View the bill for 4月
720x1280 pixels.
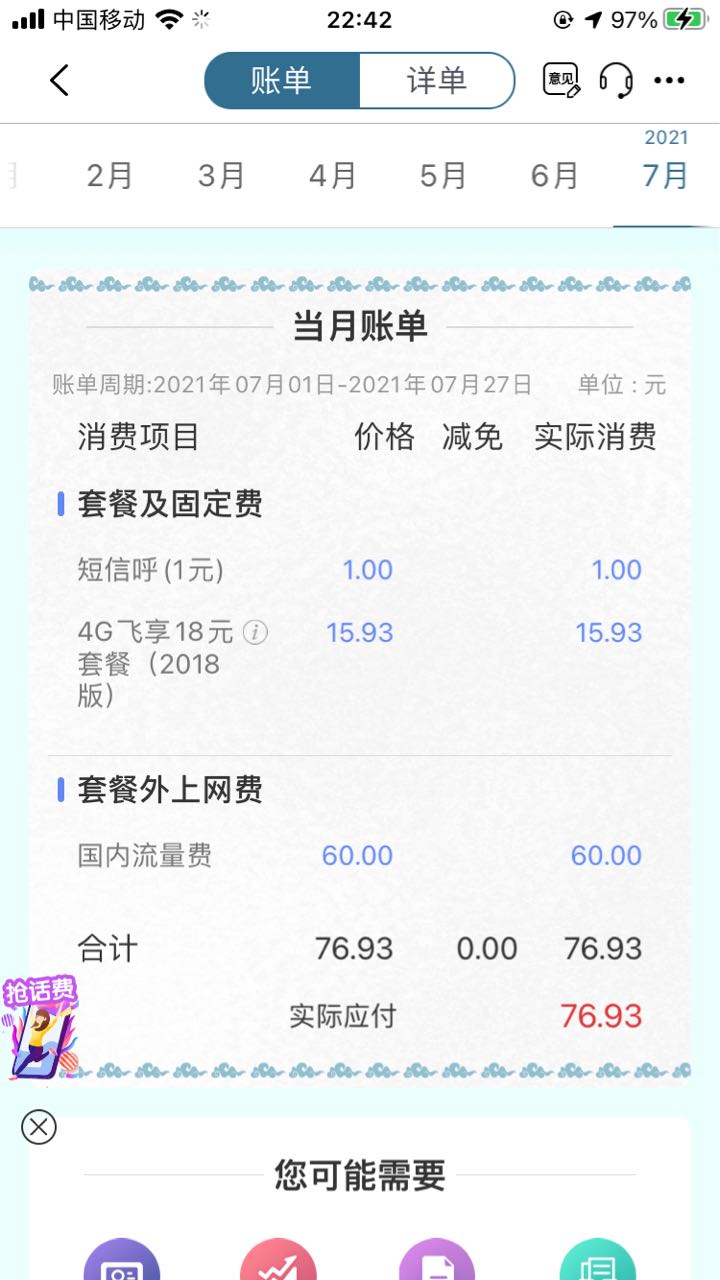(332, 176)
